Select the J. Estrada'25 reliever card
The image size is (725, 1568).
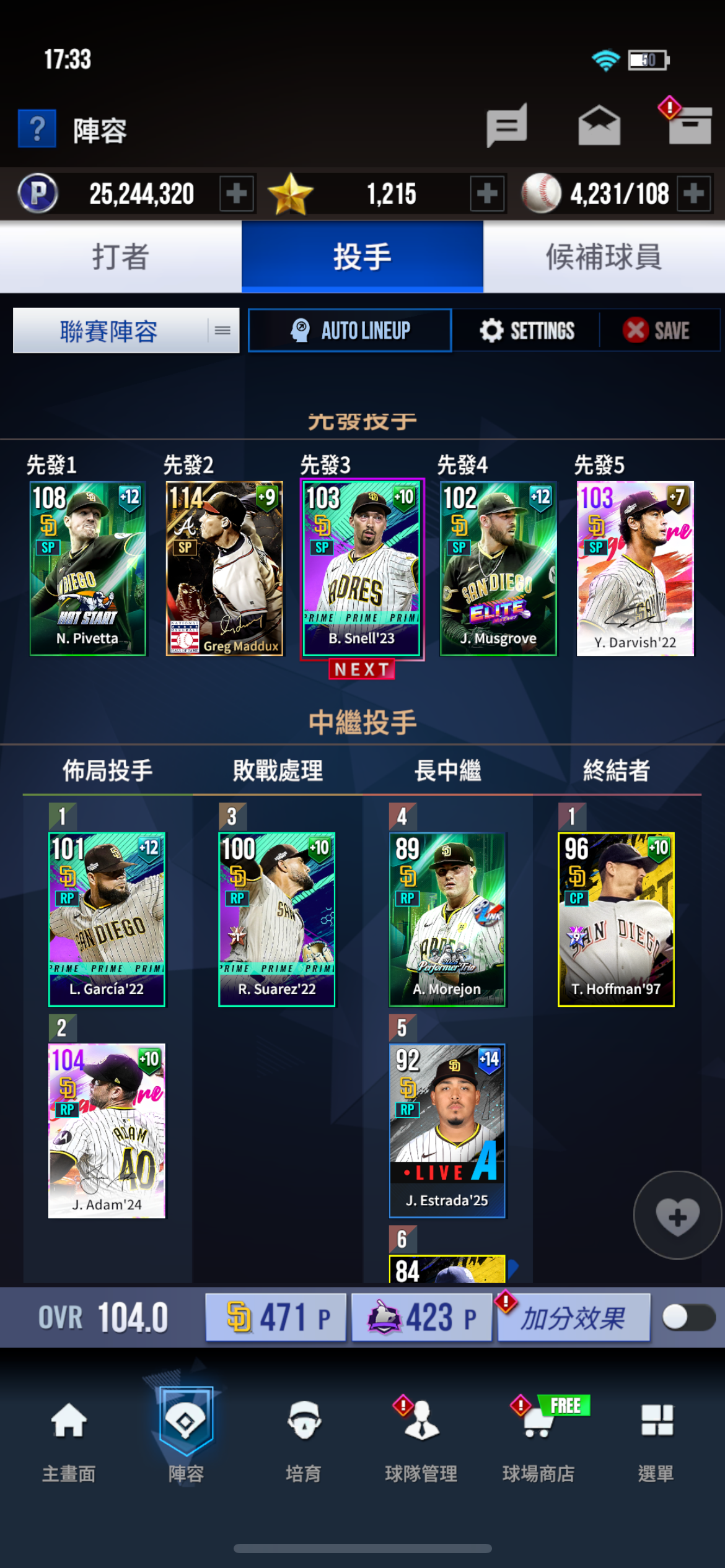pyautogui.click(x=447, y=1131)
